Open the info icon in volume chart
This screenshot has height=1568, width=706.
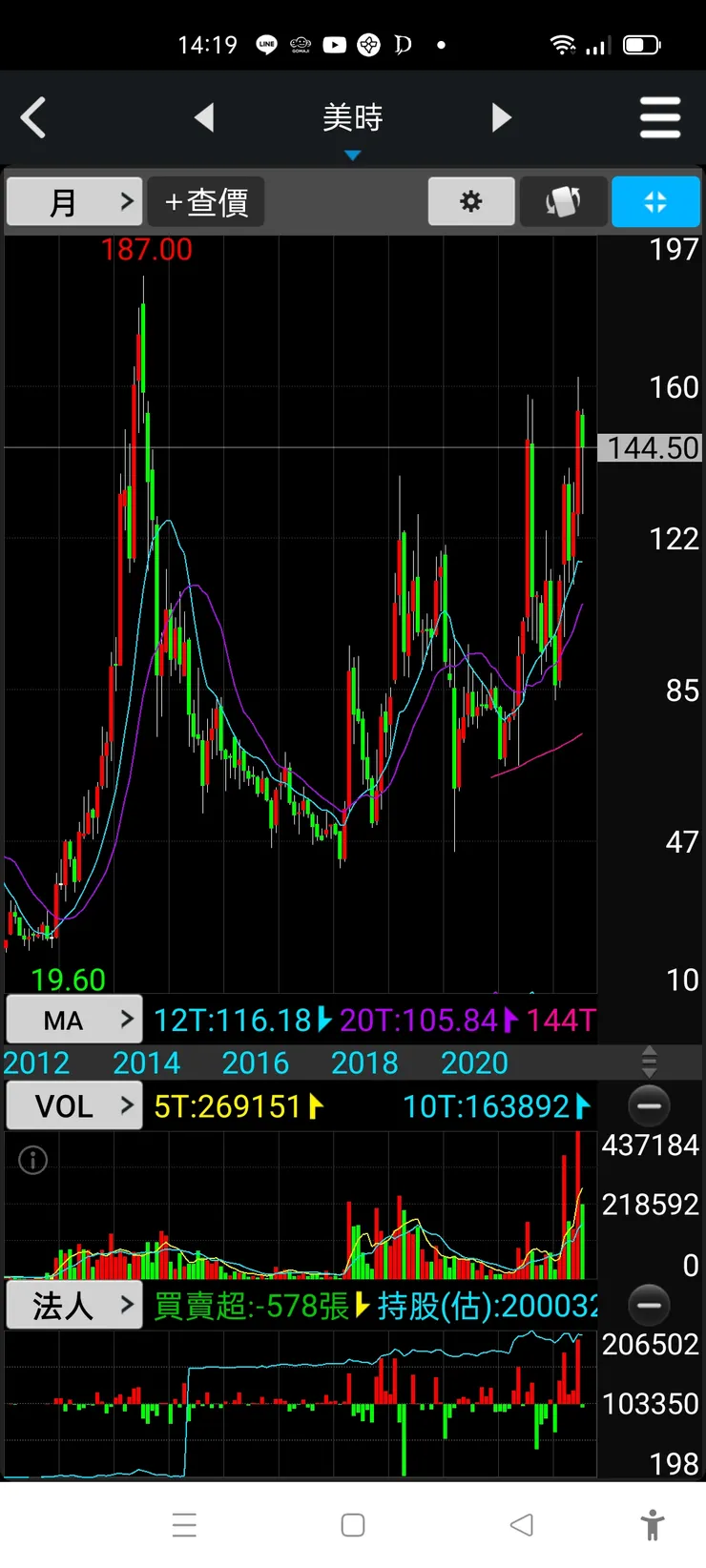tap(33, 1160)
